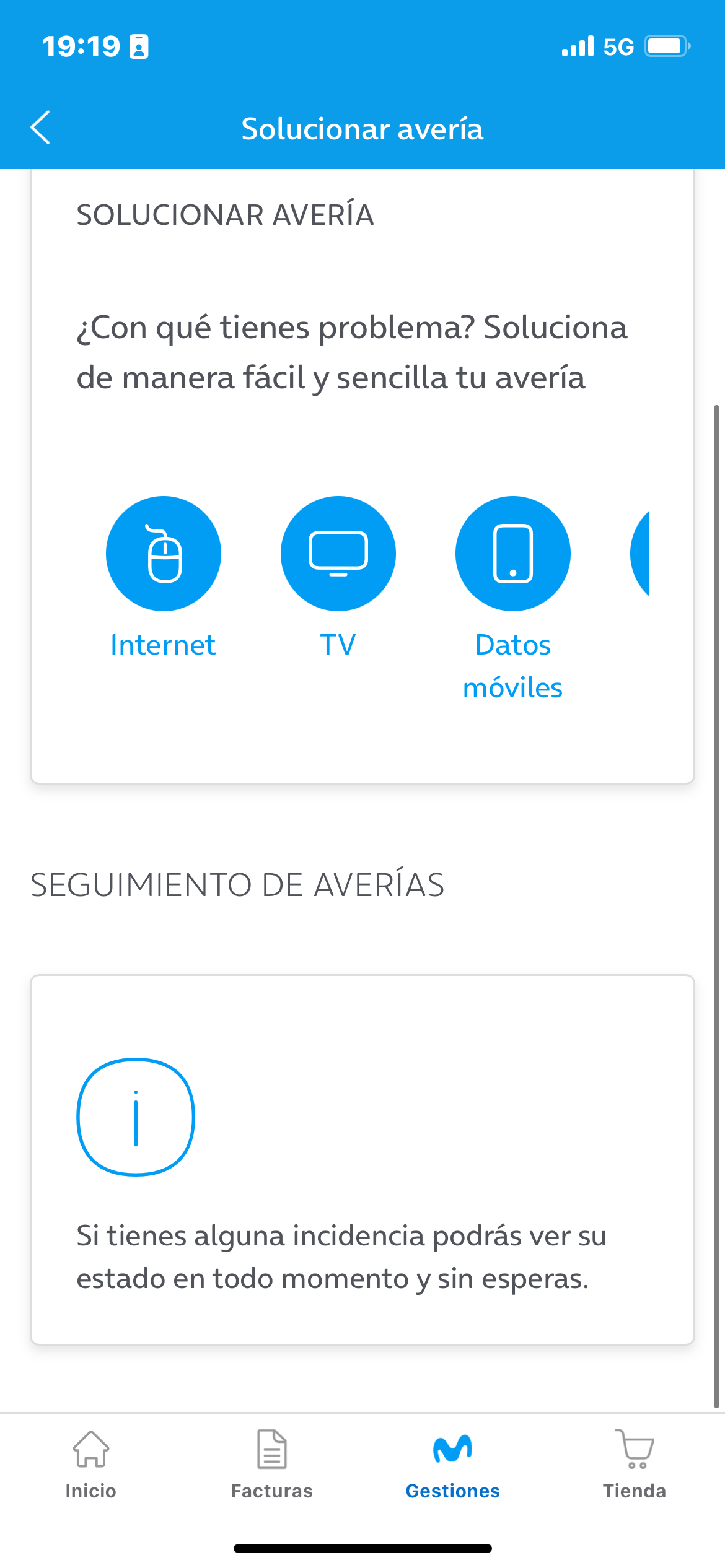Go back from Solucionar avería
The width and height of the screenshot is (725, 1568).
pyautogui.click(x=41, y=128)
